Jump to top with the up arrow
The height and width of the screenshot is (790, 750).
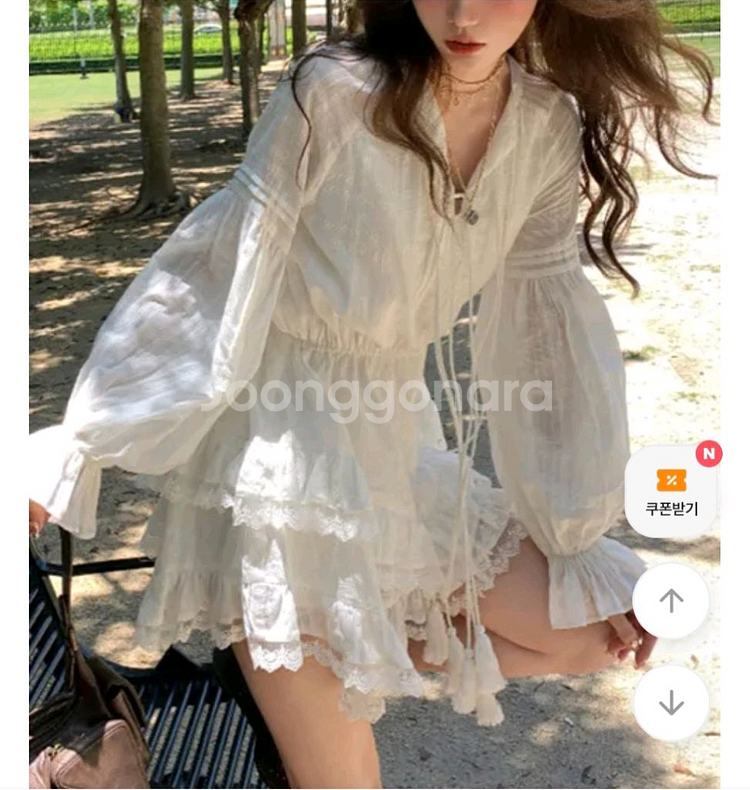[x=671, y=601]
